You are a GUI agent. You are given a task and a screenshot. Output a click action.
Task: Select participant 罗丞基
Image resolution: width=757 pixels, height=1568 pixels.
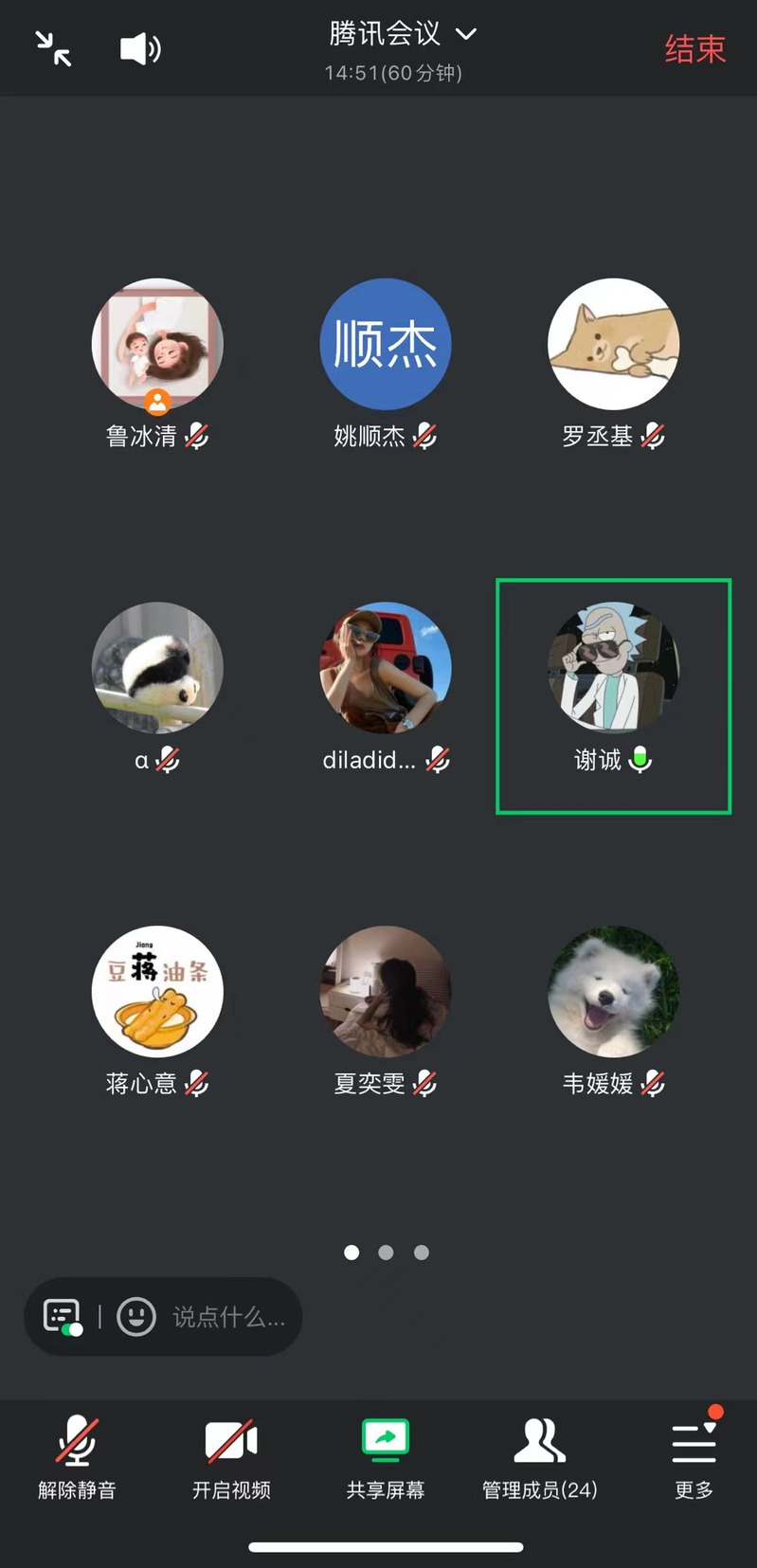click(x=614, y=344)
